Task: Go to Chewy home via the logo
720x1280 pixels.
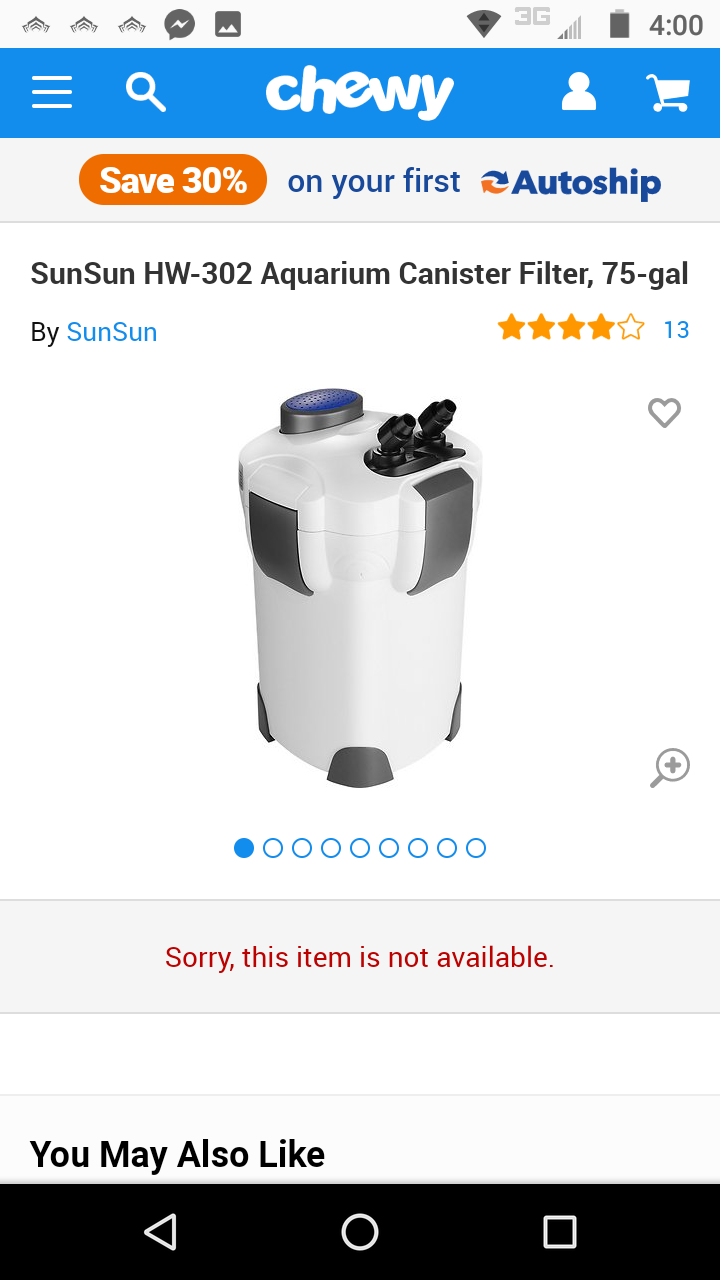Action: click(x=359, y=93)
